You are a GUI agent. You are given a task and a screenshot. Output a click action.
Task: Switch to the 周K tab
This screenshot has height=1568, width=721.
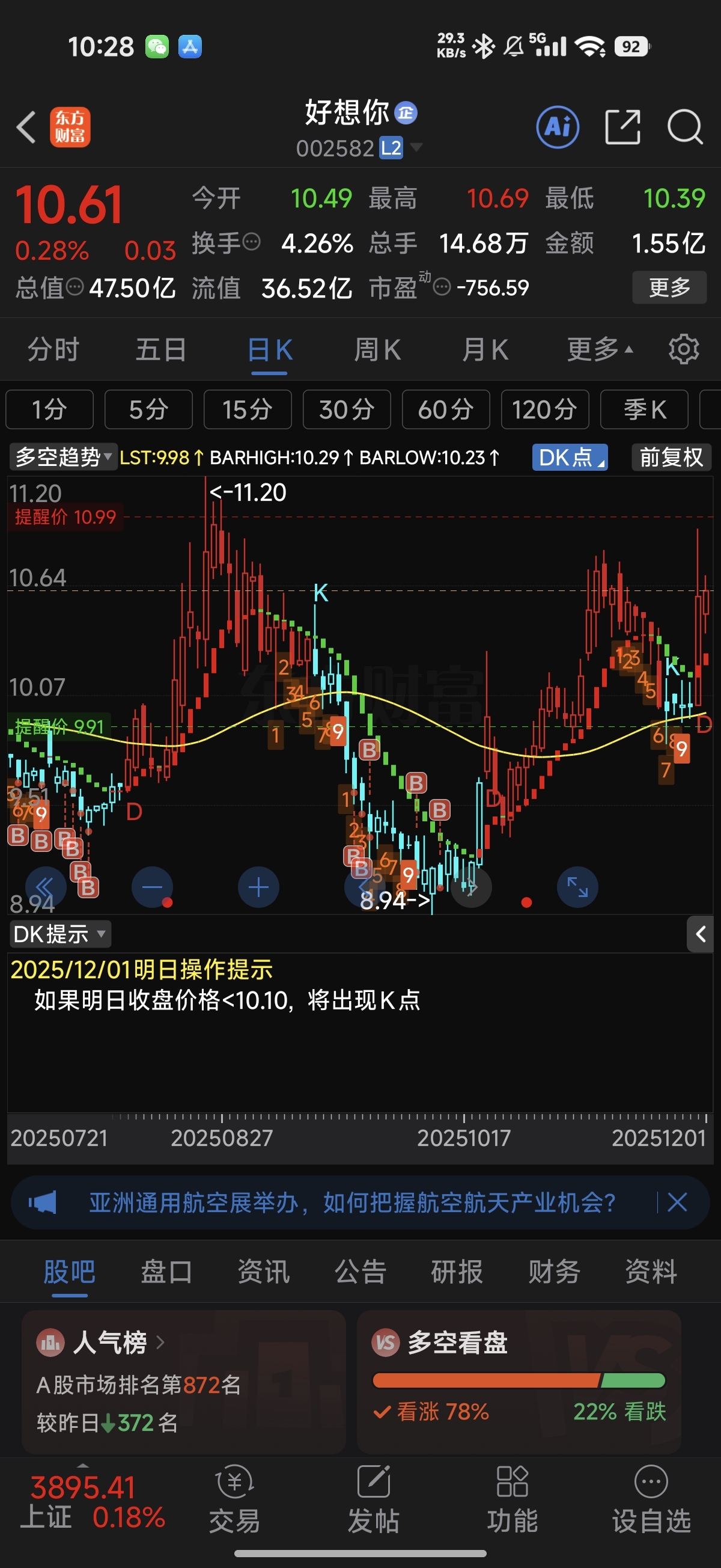(377, 350)
